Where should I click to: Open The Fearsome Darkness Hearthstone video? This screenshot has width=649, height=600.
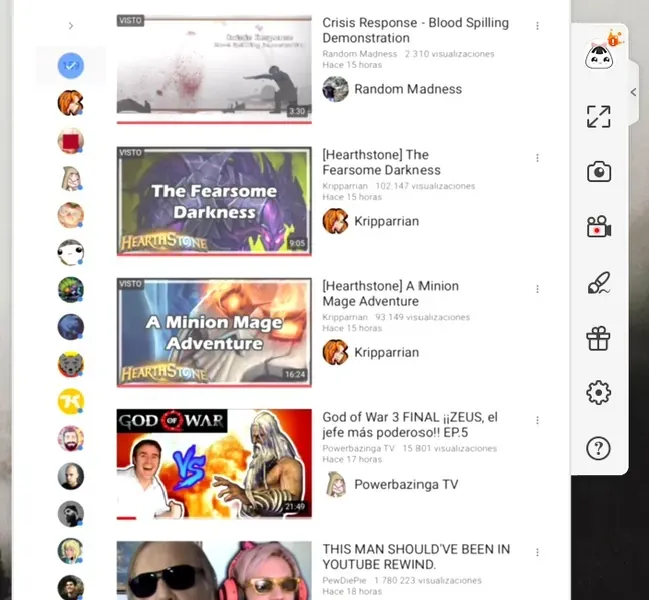214,202
